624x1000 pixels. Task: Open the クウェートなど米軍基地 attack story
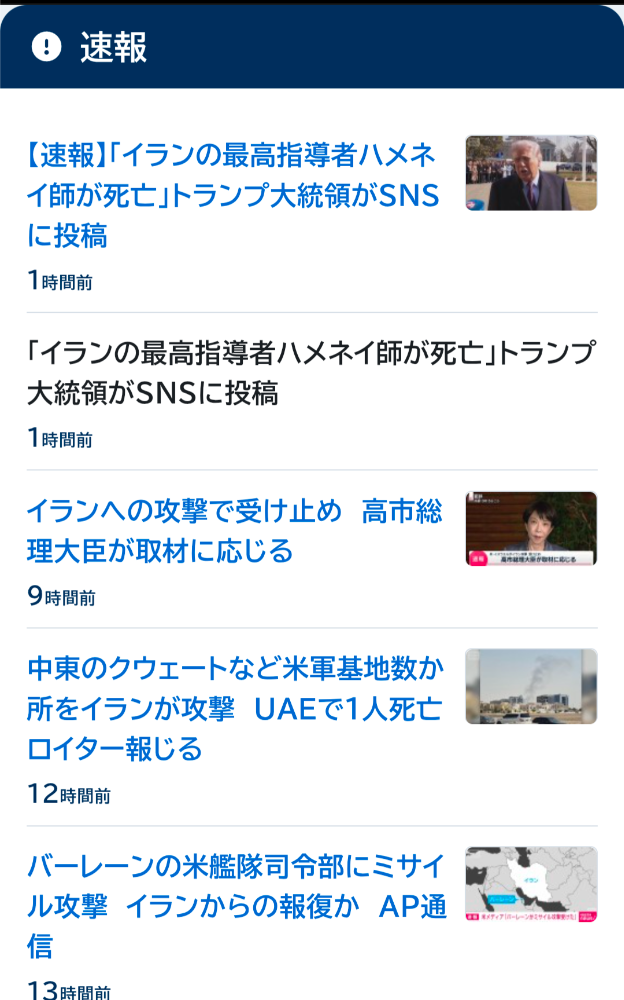(x=236, y=707)
